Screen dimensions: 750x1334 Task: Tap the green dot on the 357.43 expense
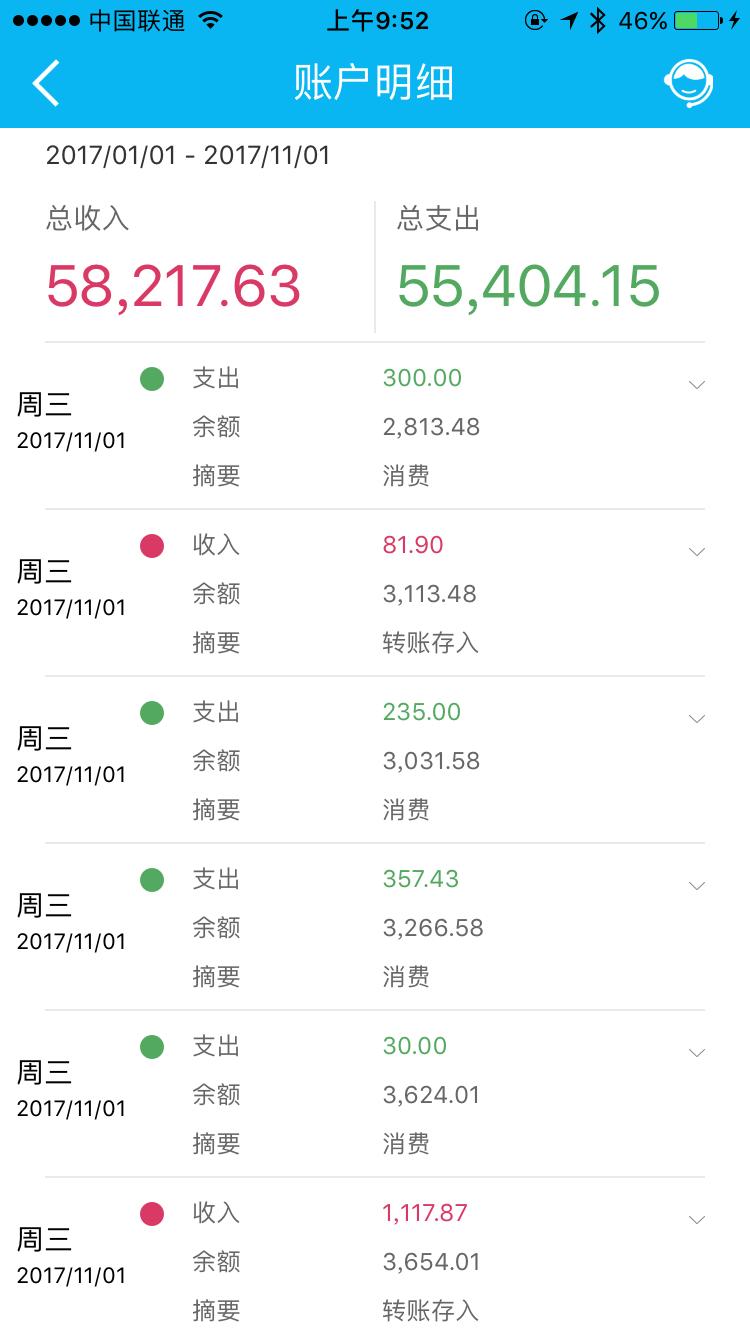click(153, 879)
